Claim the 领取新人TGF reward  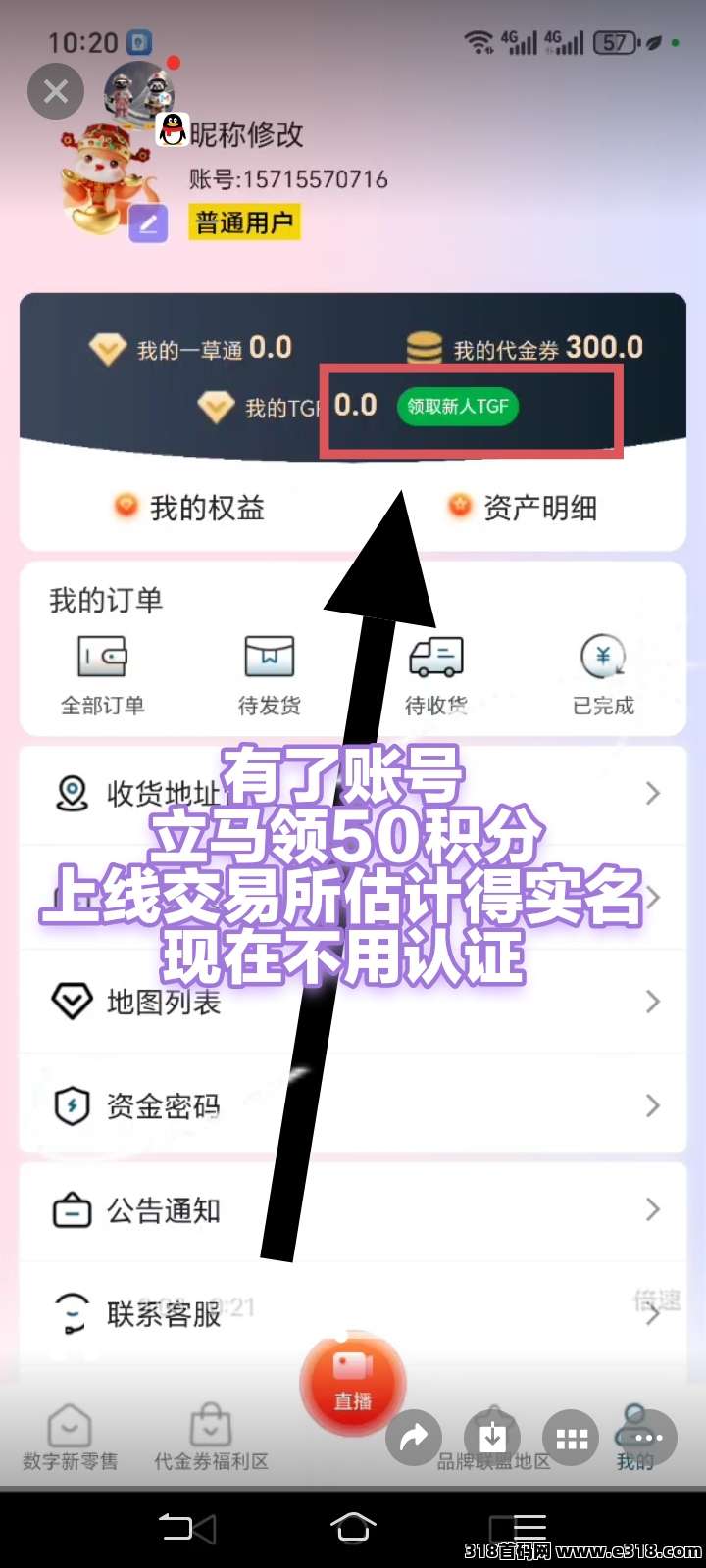[x=458, y=406]
